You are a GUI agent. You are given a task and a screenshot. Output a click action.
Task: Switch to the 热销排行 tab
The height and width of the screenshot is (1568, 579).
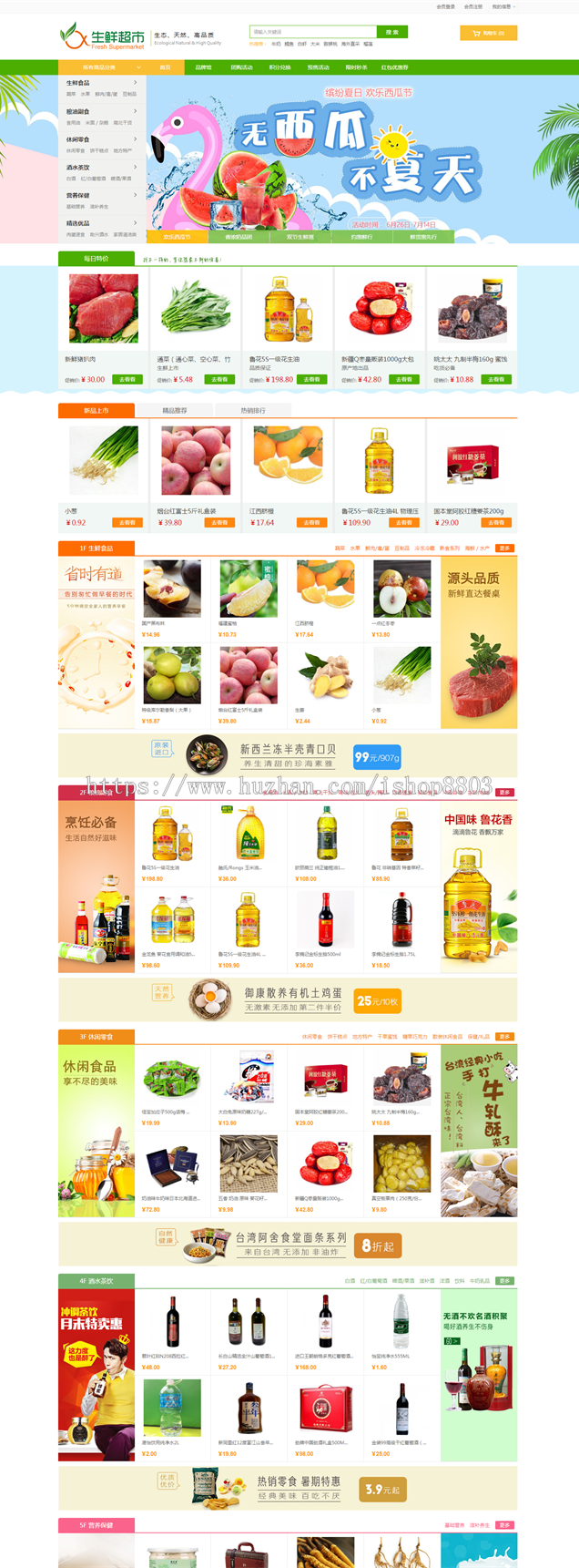(252, 411)
